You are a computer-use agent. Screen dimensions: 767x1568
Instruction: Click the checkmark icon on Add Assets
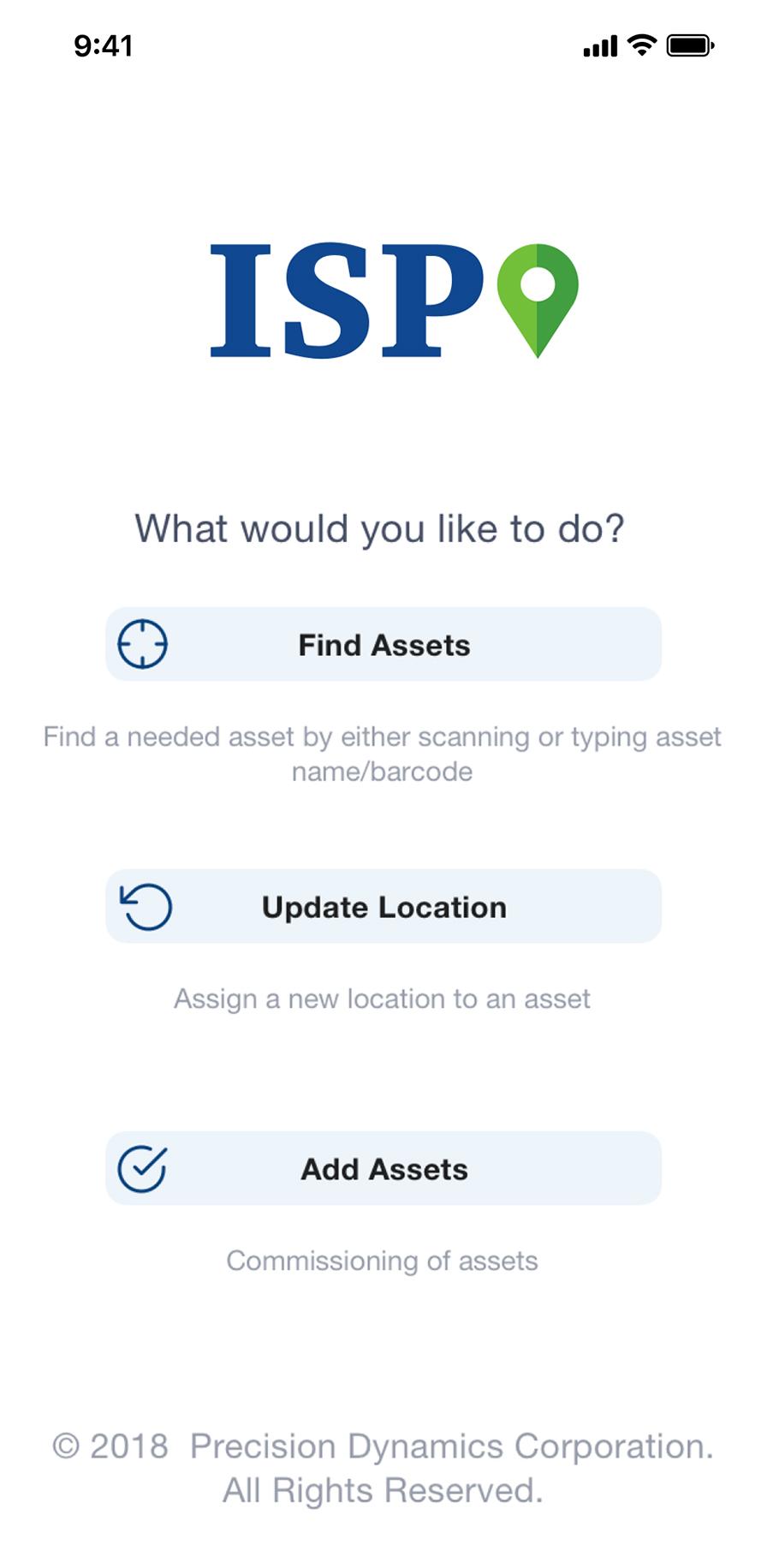click(142, 1166)
